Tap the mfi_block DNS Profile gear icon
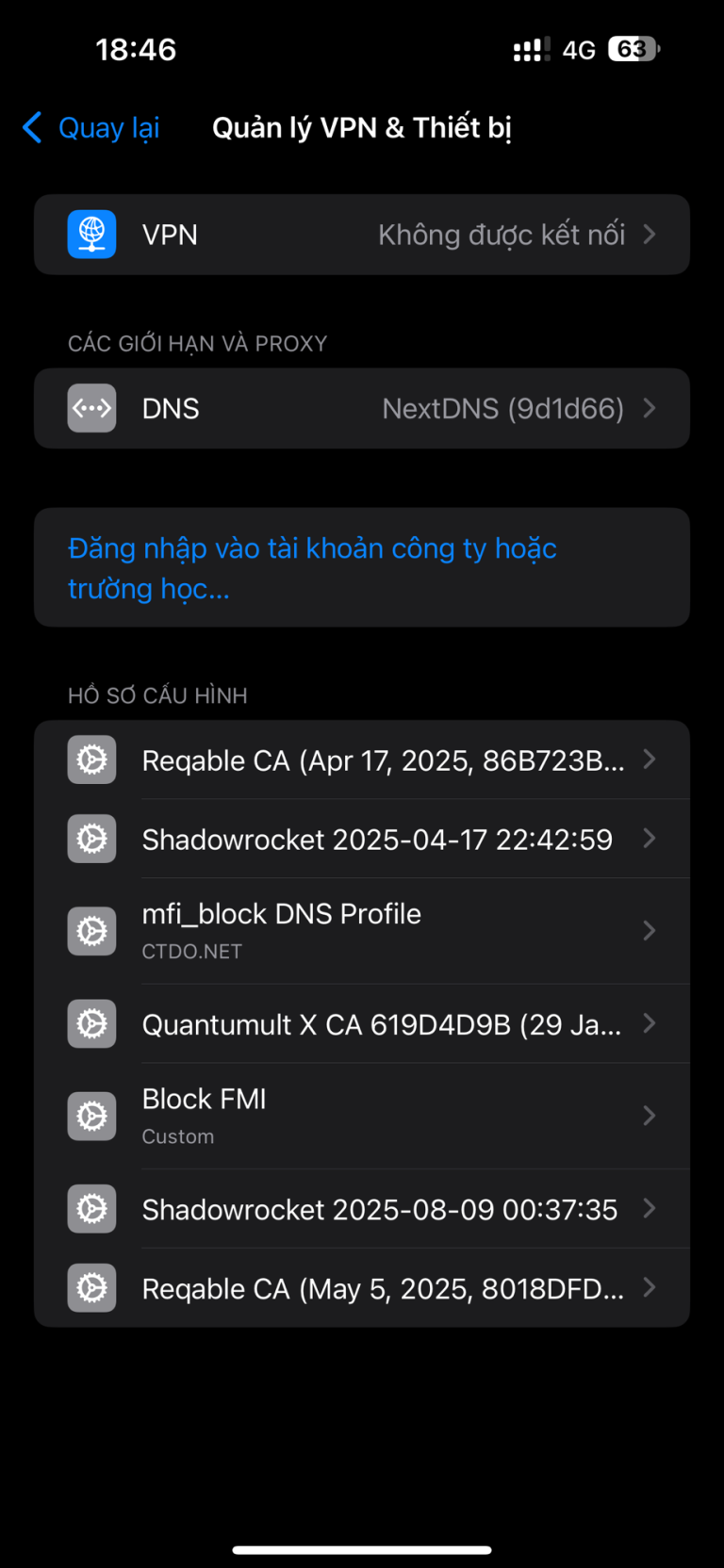 (90, 930)
